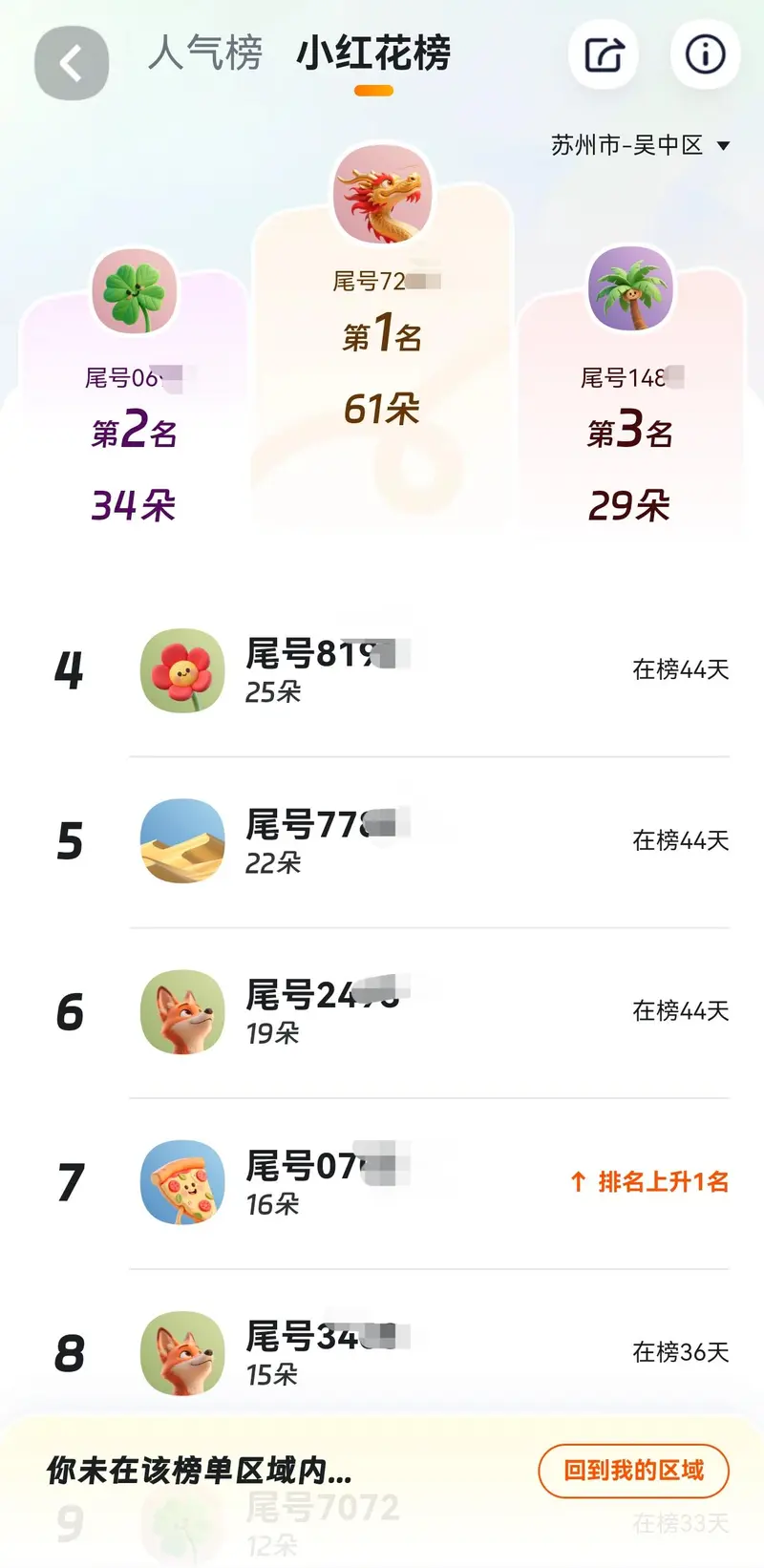
Task: Share this leaderboard
Action: (x=604, y=54)
